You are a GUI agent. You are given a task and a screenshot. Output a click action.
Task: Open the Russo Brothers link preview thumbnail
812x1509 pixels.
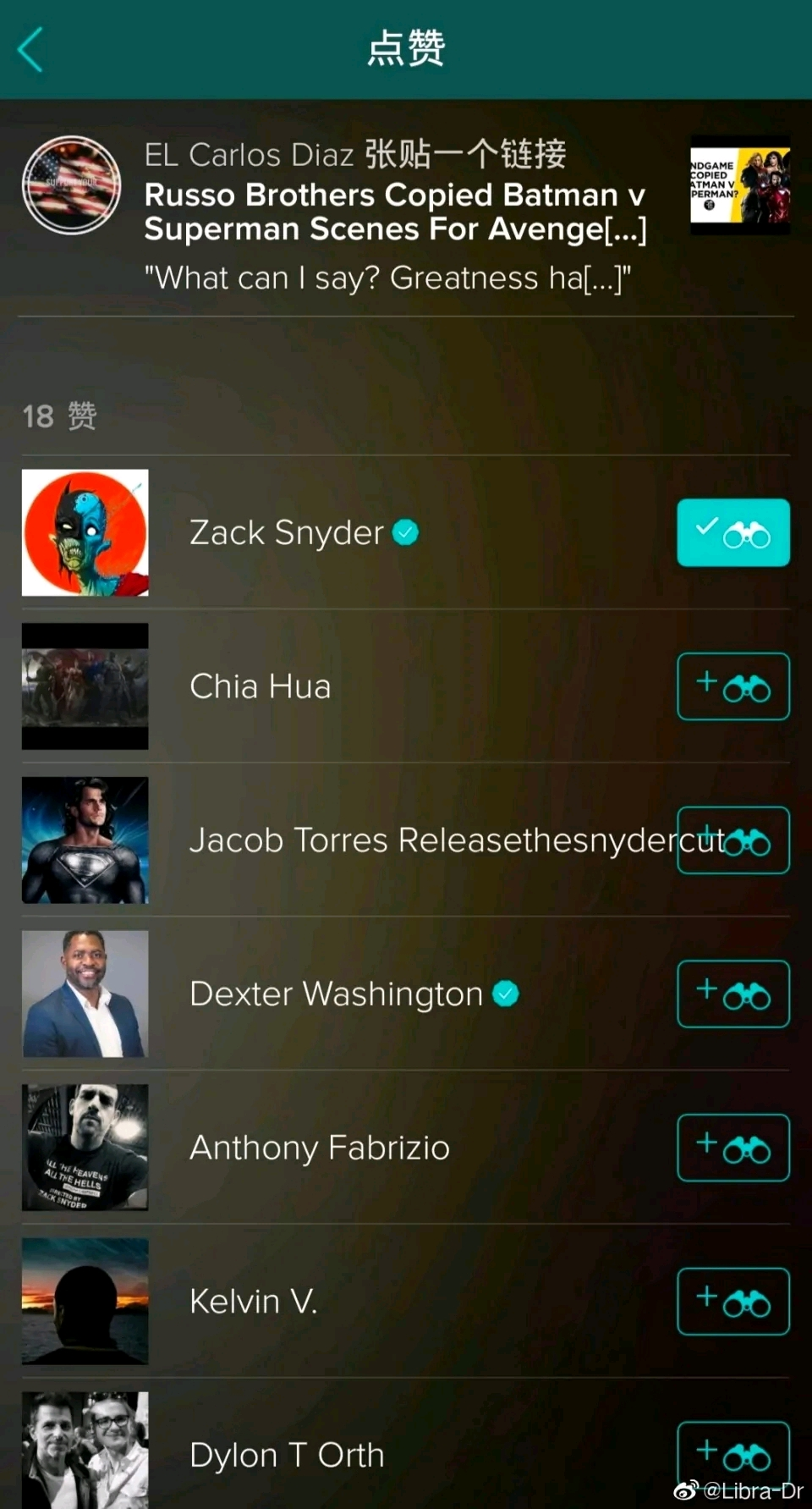tap(740, 184)
